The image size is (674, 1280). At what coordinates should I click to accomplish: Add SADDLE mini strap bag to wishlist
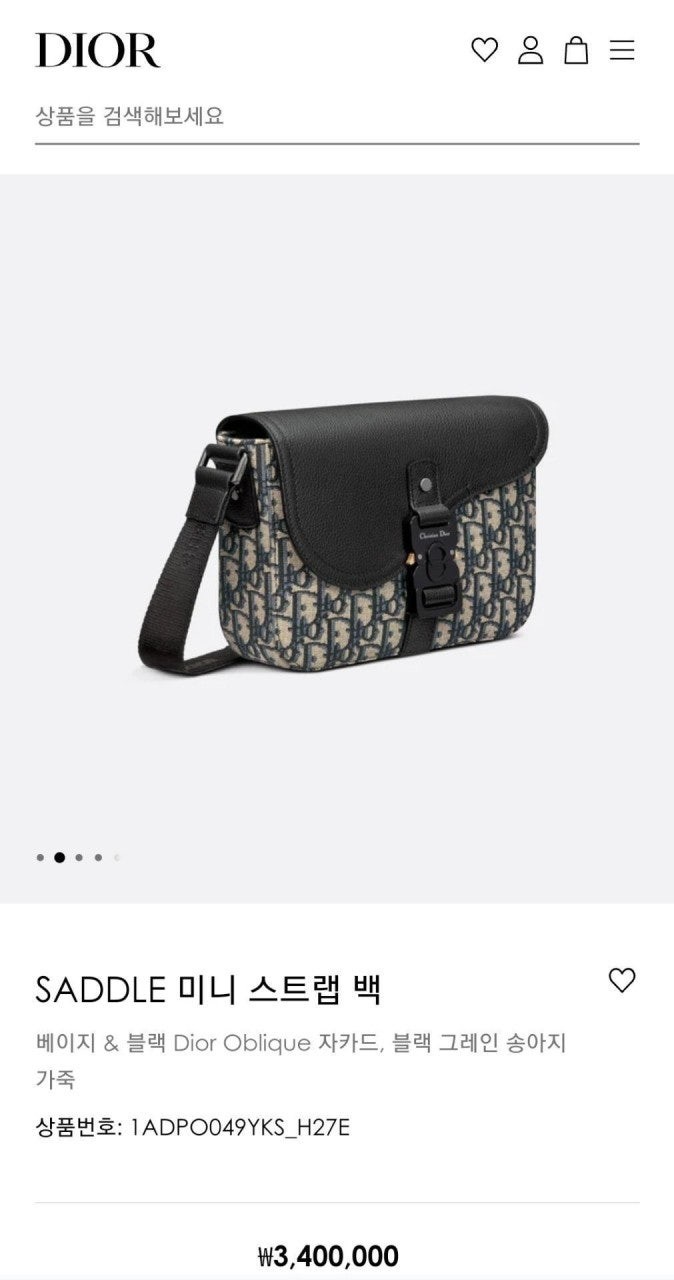pos(622,981)
